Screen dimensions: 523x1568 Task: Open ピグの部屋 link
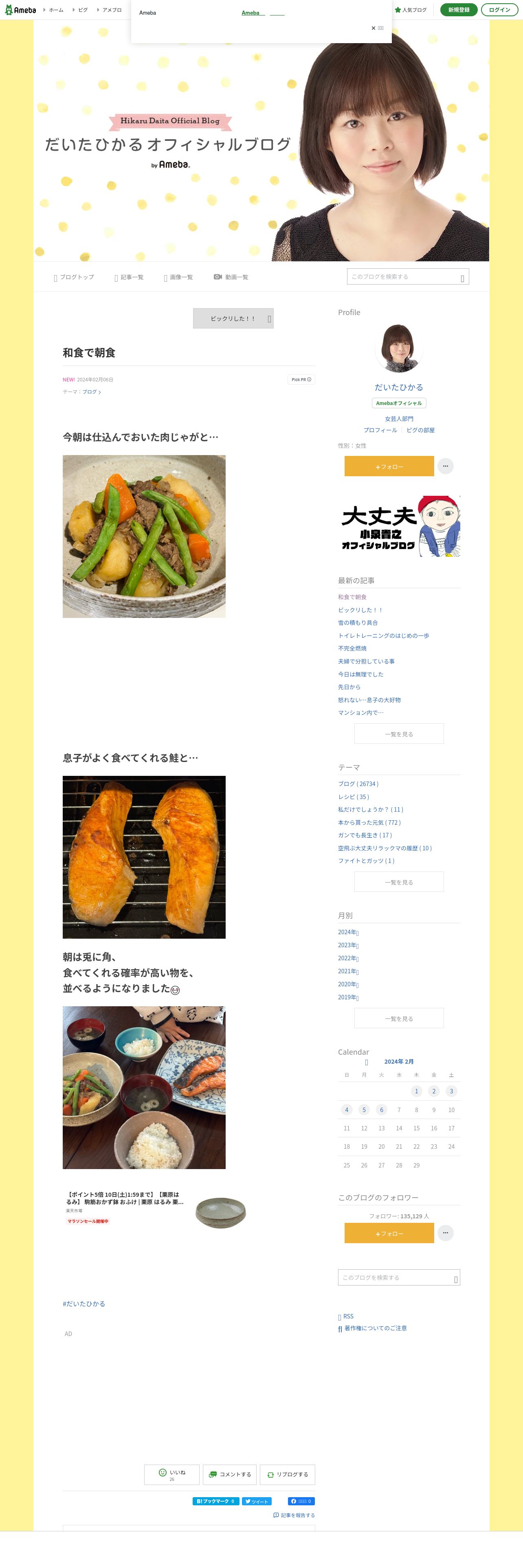coord(420,430)
